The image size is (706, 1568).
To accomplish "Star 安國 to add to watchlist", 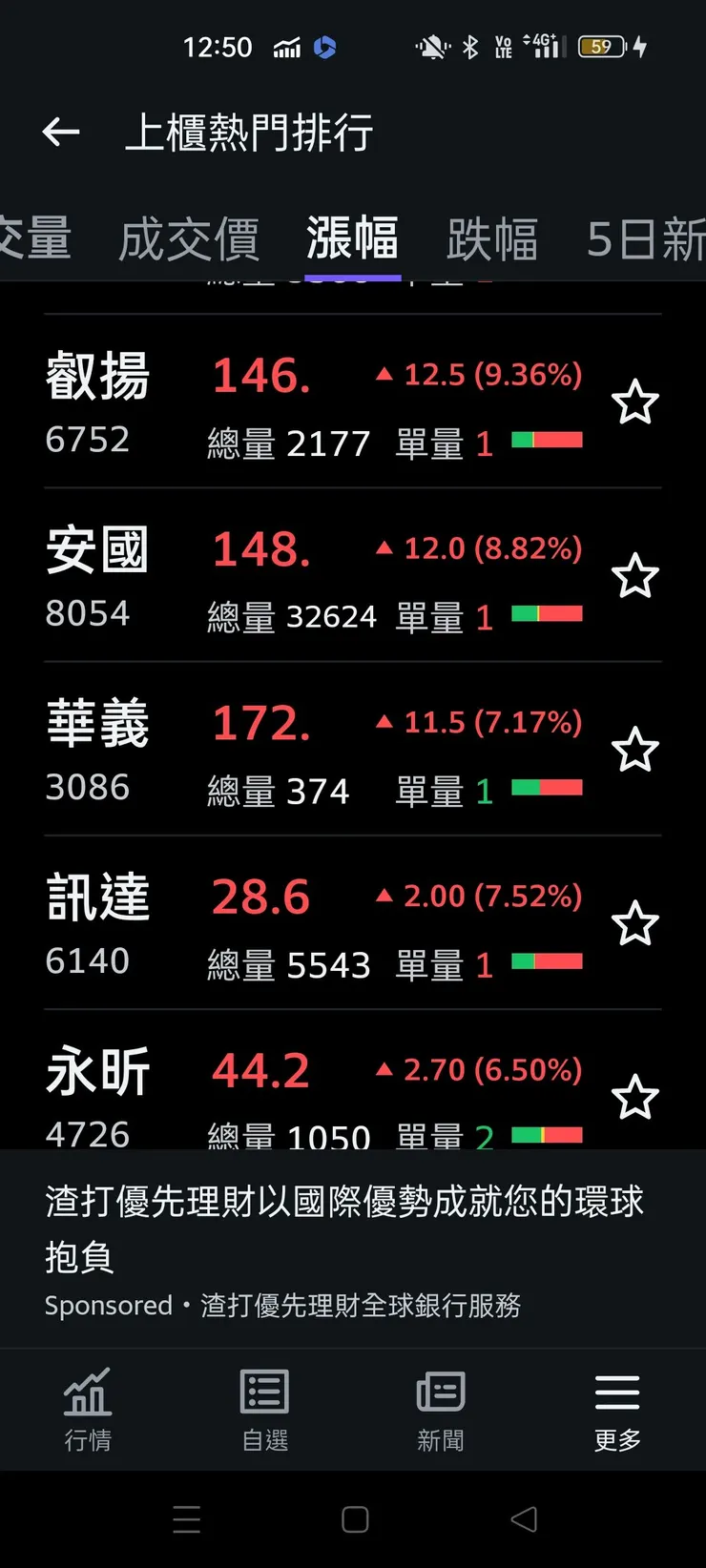I will [x=635, y=576].
